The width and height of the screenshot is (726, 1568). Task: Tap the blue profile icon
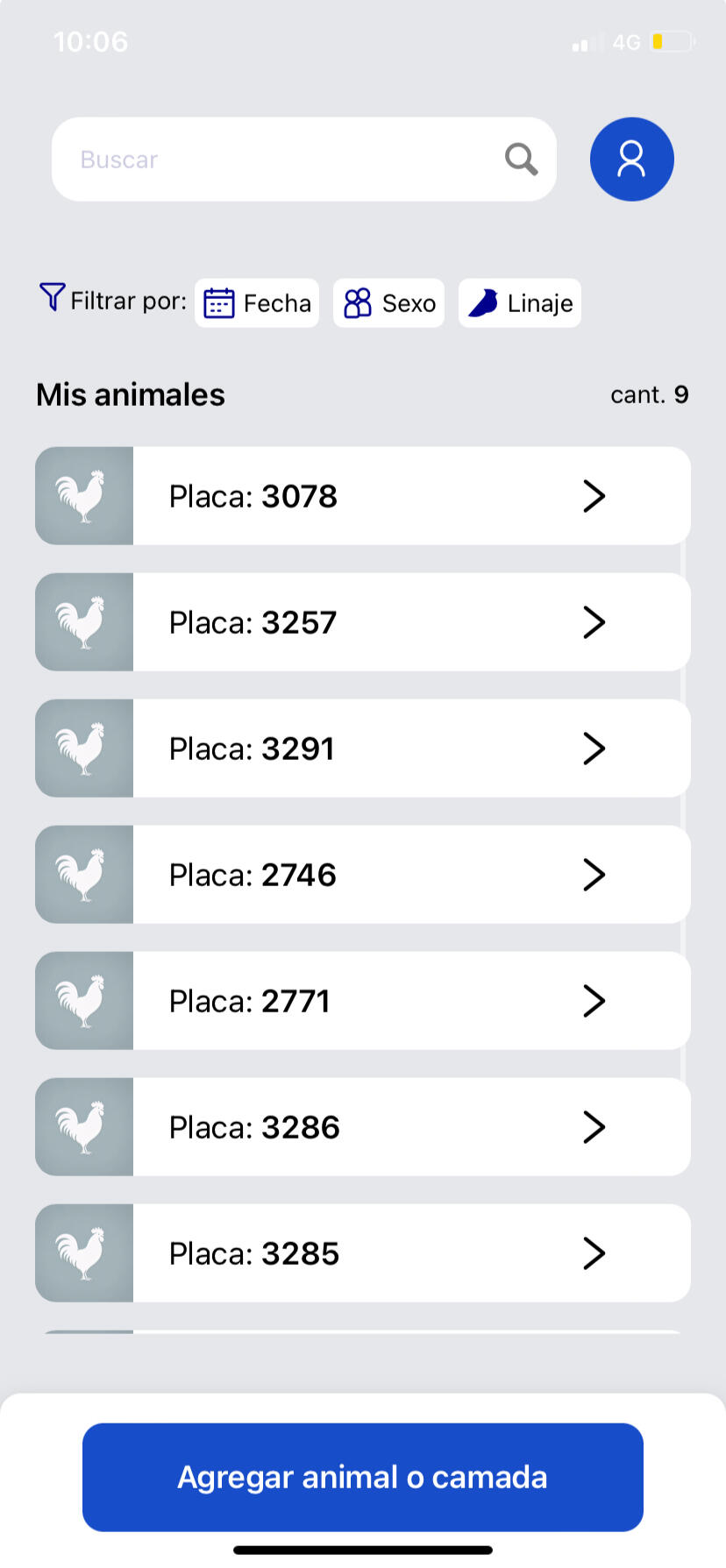click(631, 159)
